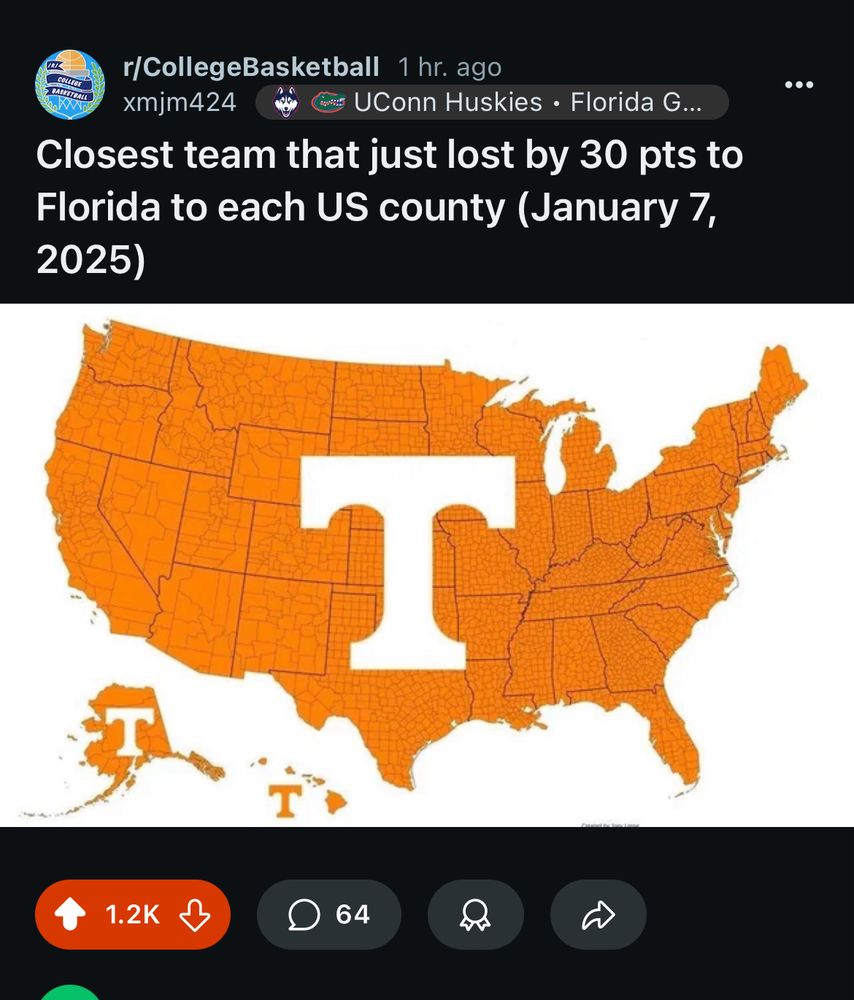
Task: Open the orange Tennessee map image
Action: (x=427, y=565)
